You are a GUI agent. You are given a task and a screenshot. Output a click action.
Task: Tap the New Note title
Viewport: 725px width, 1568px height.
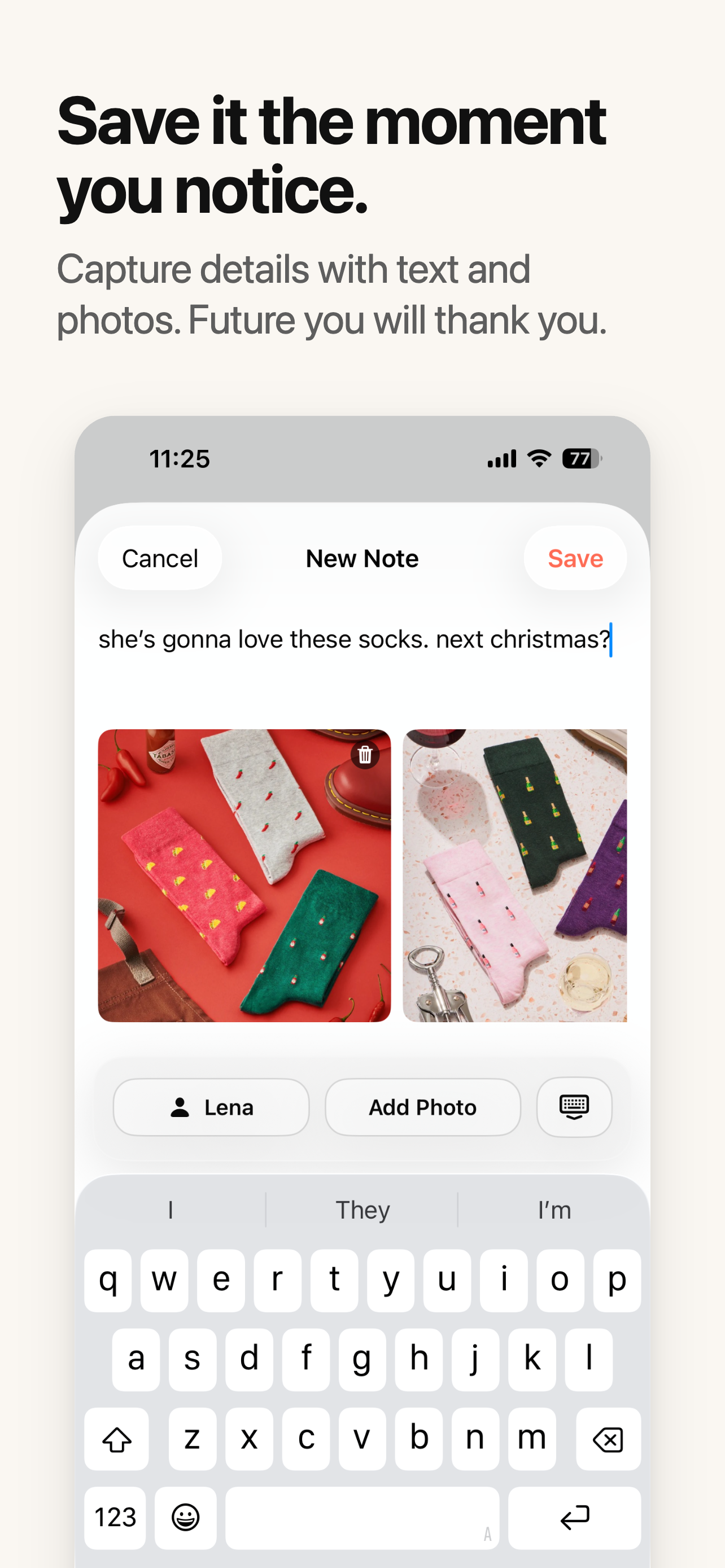tap(361, 558)
